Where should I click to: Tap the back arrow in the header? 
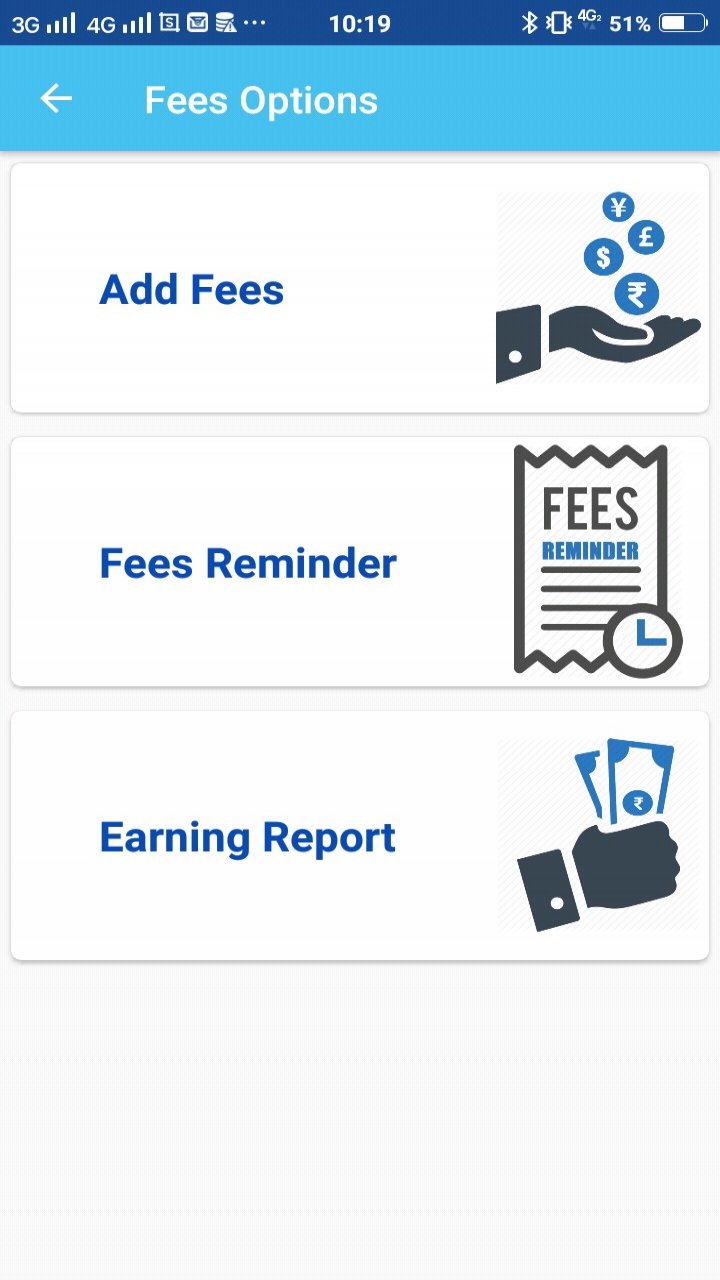[x=55, y=98]
